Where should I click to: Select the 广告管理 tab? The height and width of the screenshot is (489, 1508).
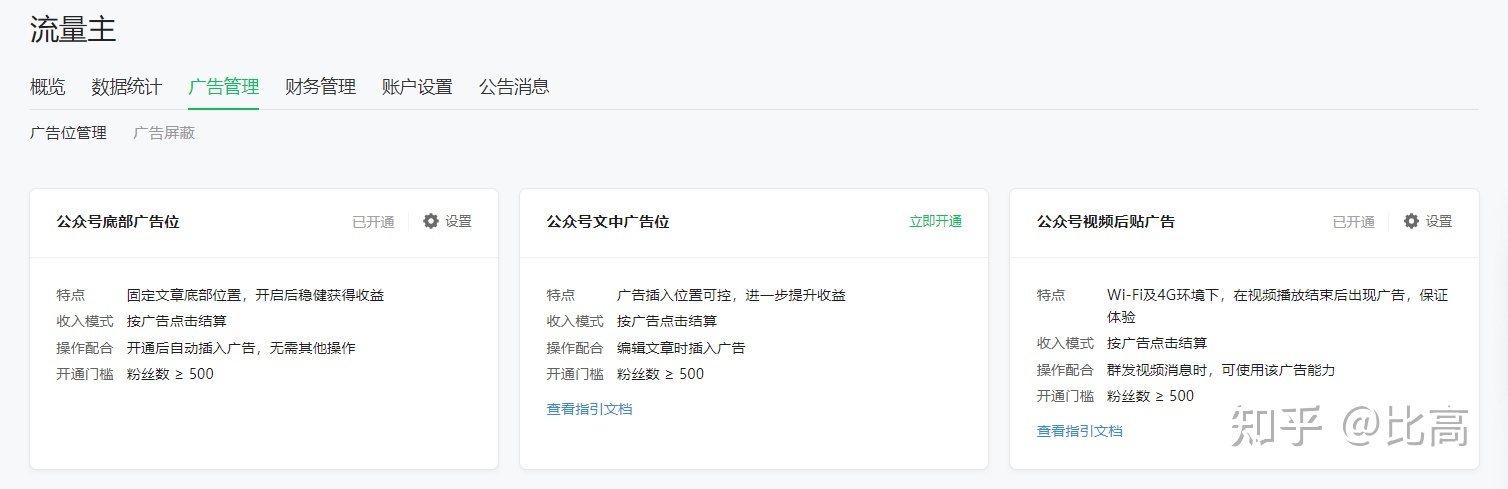(223, 87)
